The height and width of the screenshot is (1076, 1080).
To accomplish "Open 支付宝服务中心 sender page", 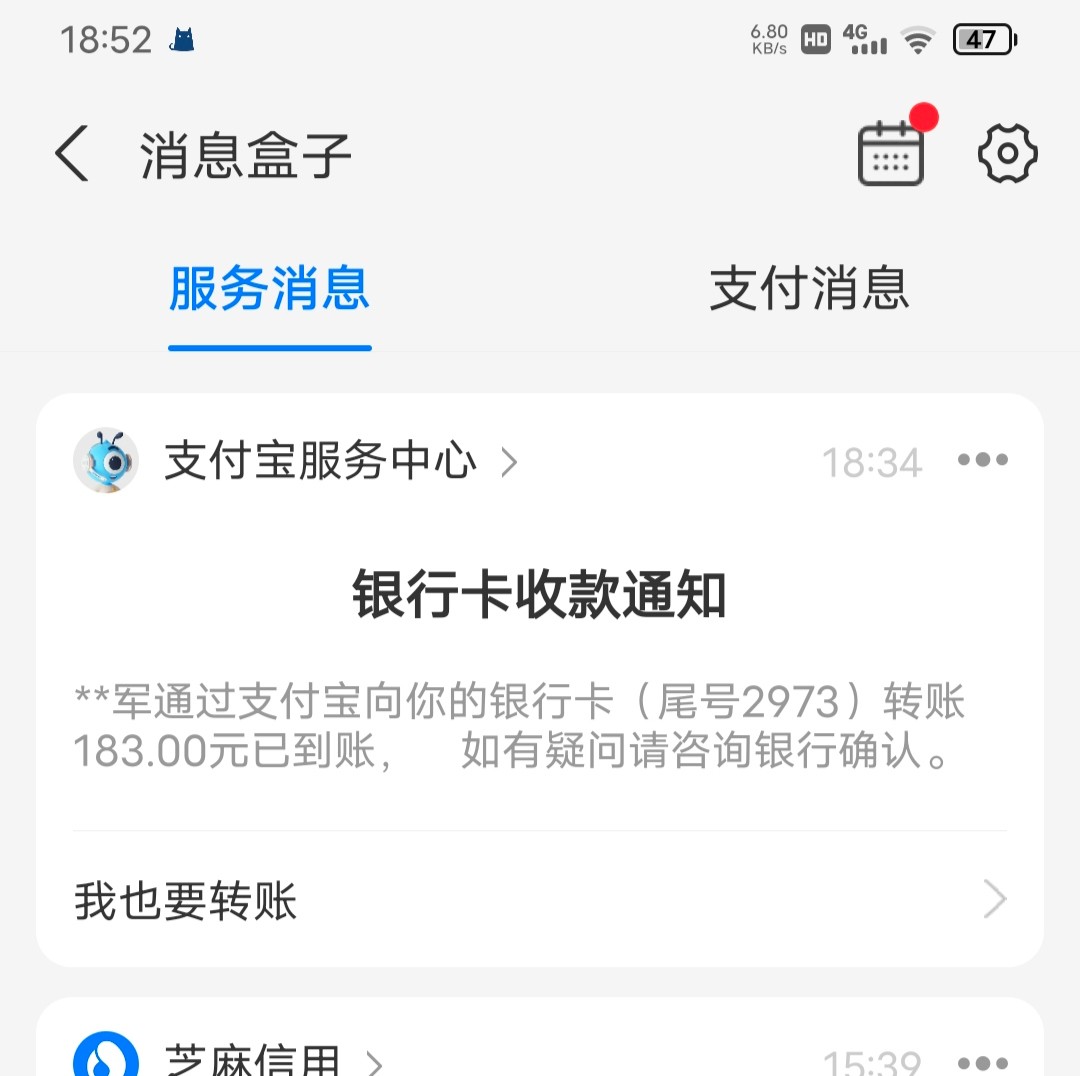I will 320,462.
